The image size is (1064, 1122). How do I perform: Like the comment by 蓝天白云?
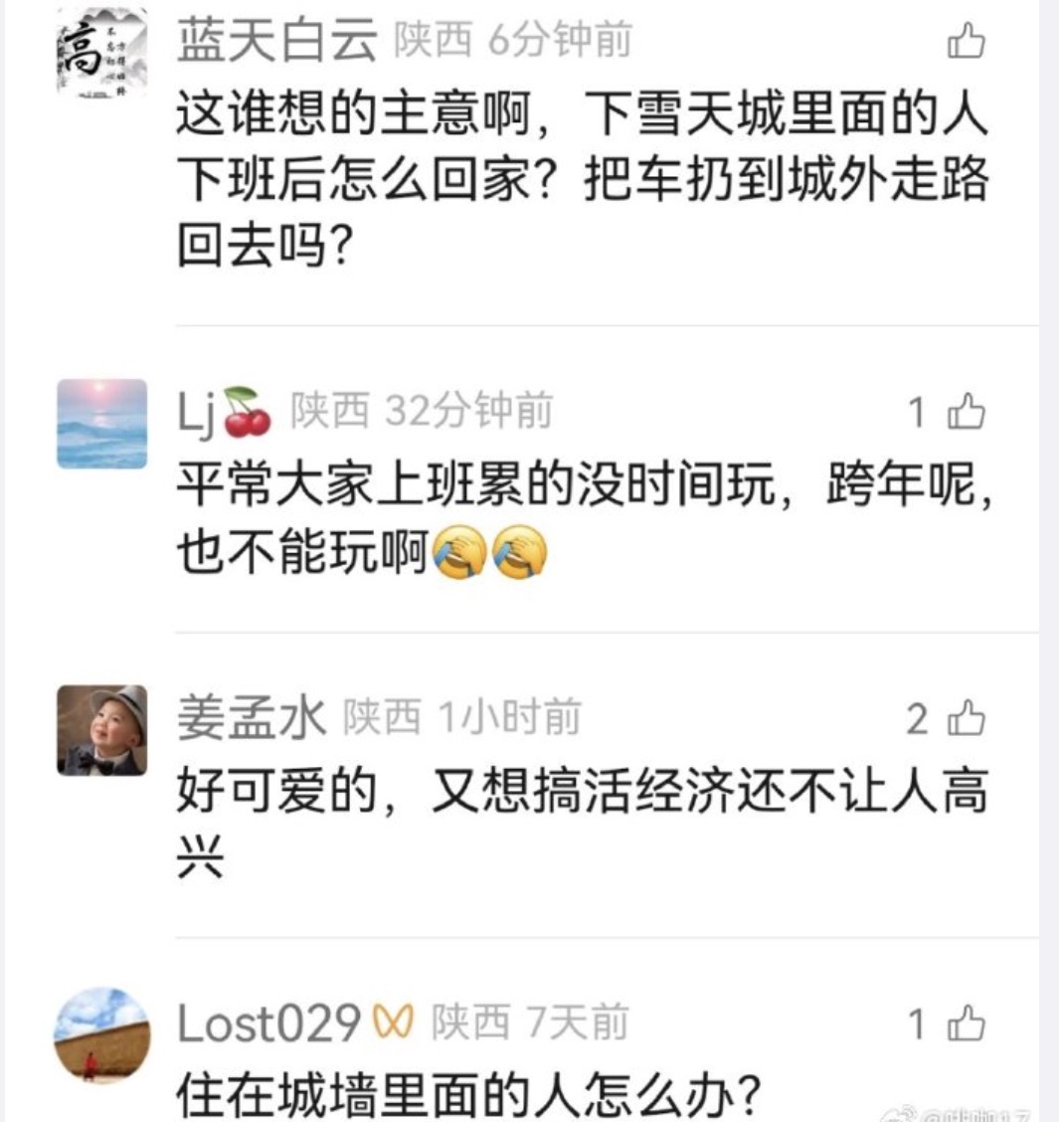[x=965, y=42]
